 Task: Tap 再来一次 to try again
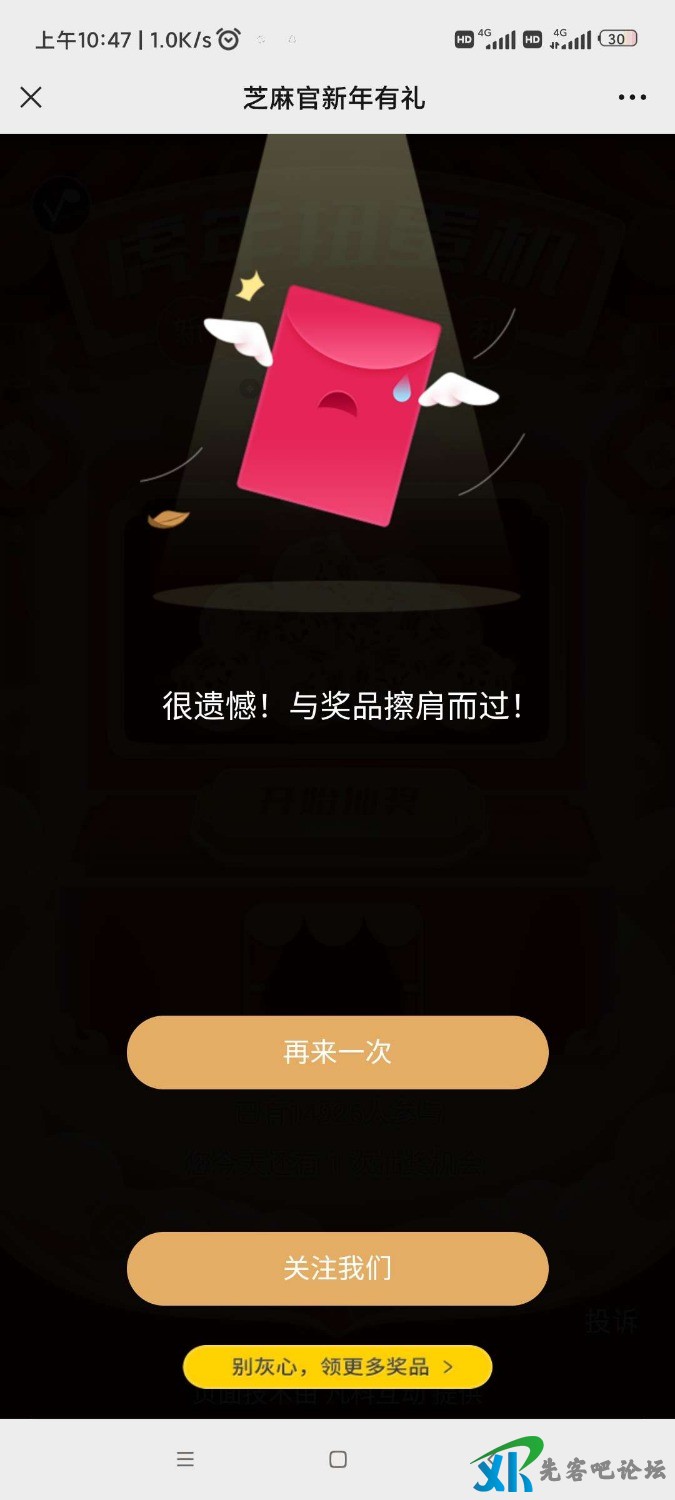pos(337,1053)
